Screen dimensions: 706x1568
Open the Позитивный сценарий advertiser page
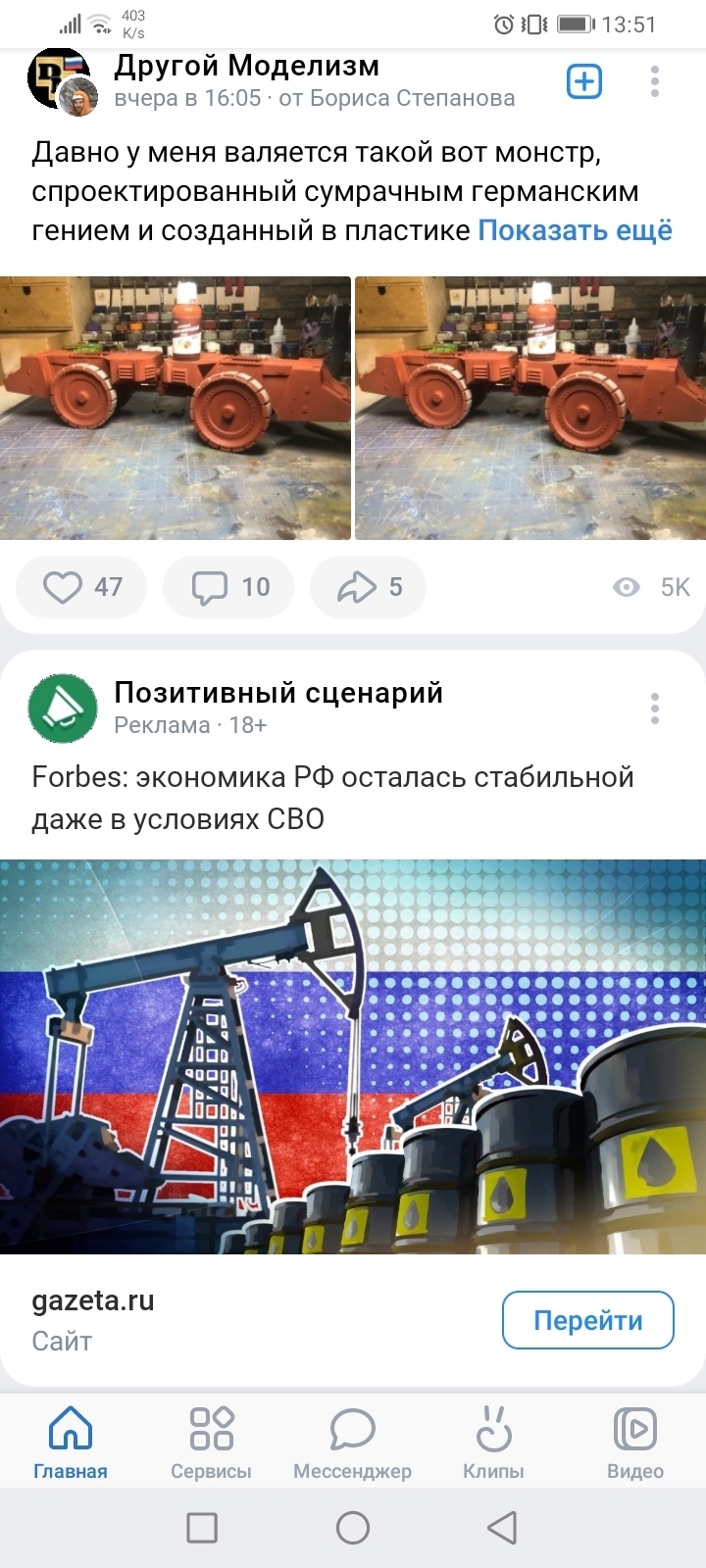(278, 693)
